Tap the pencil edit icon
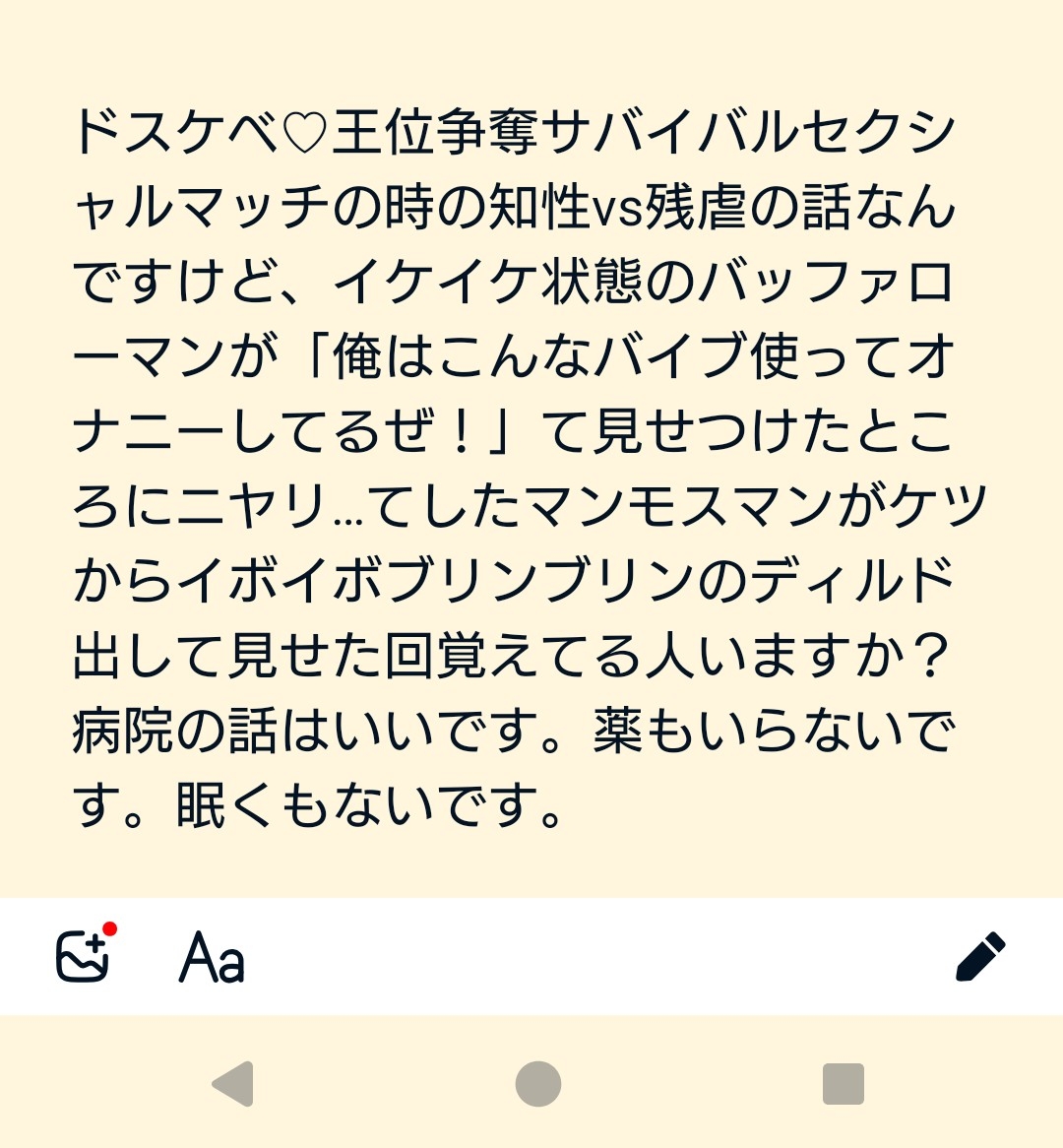Screen dimensions: 1063x1148 coord(980,956)
